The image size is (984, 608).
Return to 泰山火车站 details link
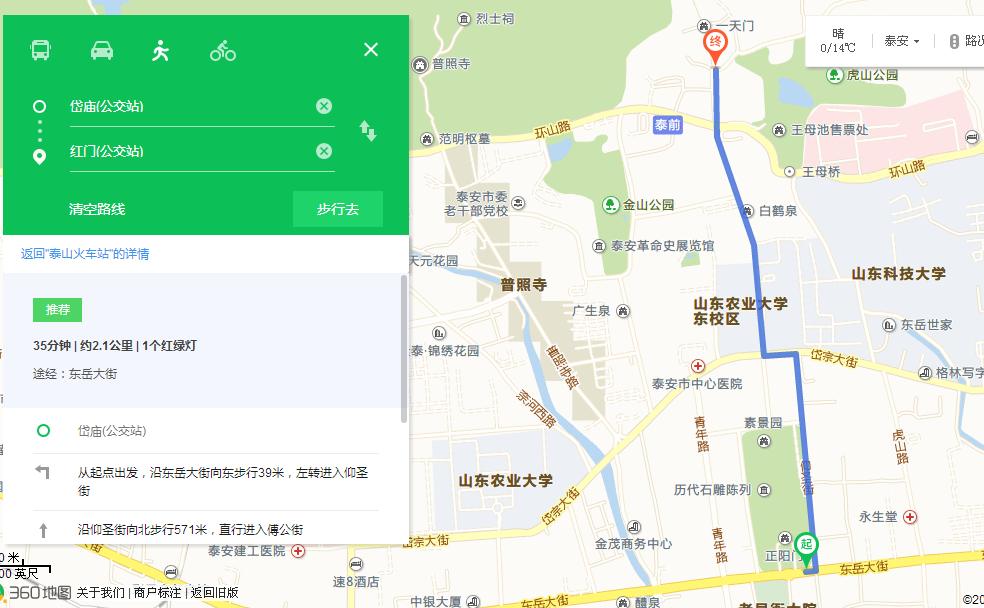click(85, 254)
